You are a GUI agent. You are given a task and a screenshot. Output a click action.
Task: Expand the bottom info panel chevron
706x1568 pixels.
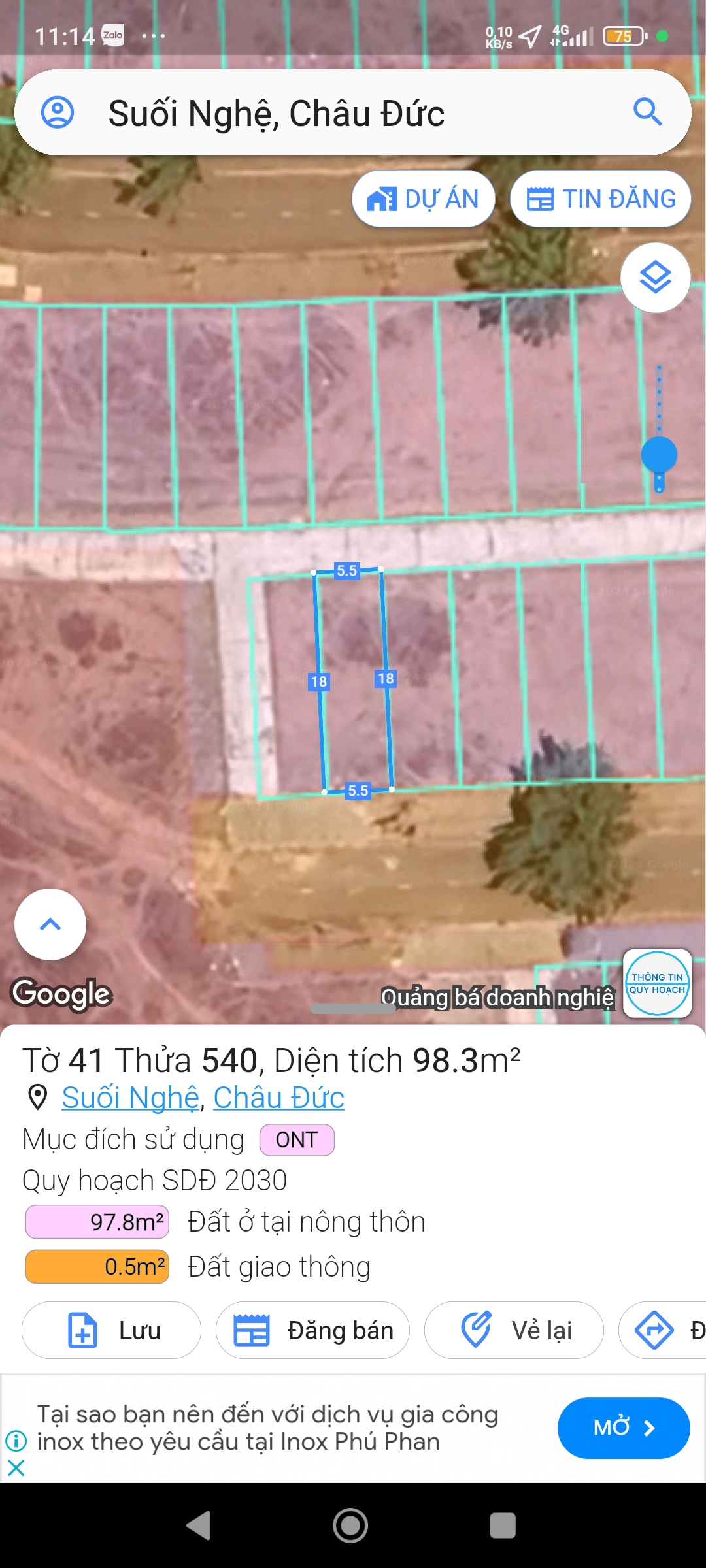click(x=50, y=924)
